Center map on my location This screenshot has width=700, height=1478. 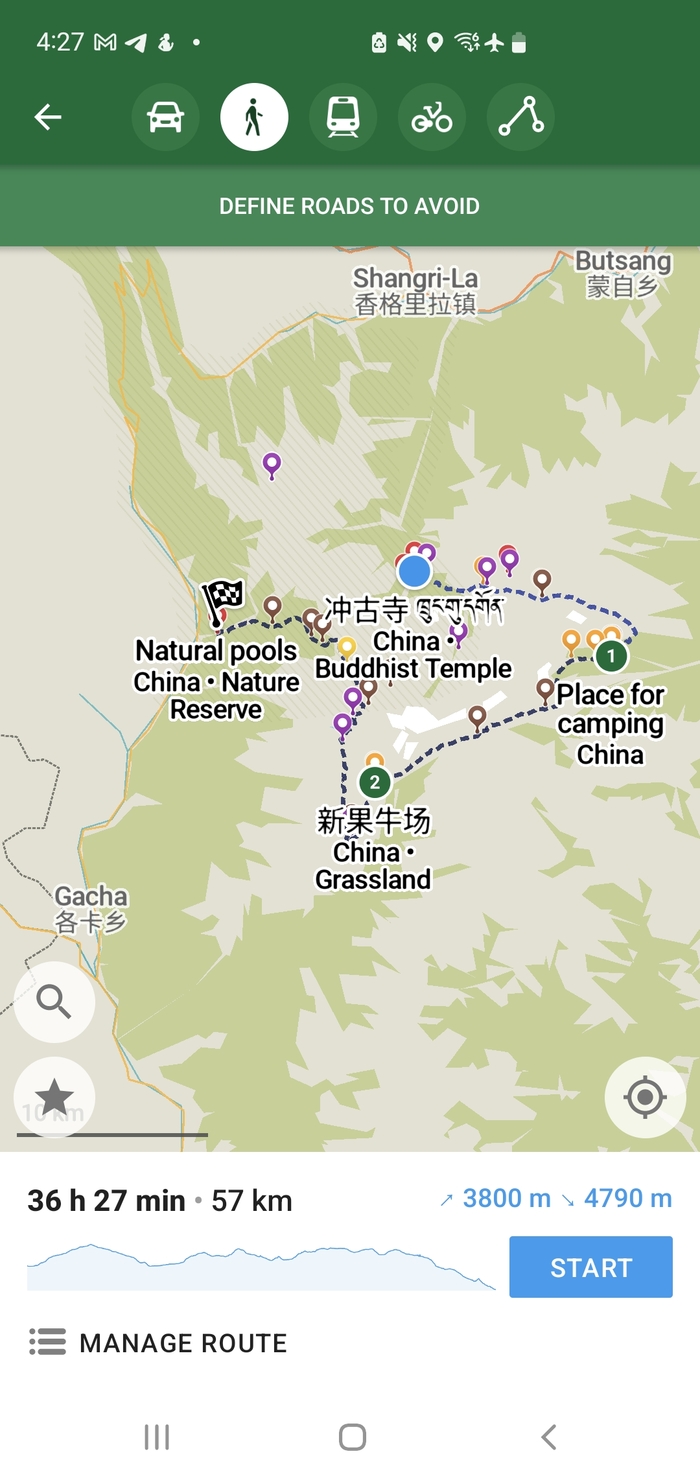pyautogui.click(x=645, y=1097)
